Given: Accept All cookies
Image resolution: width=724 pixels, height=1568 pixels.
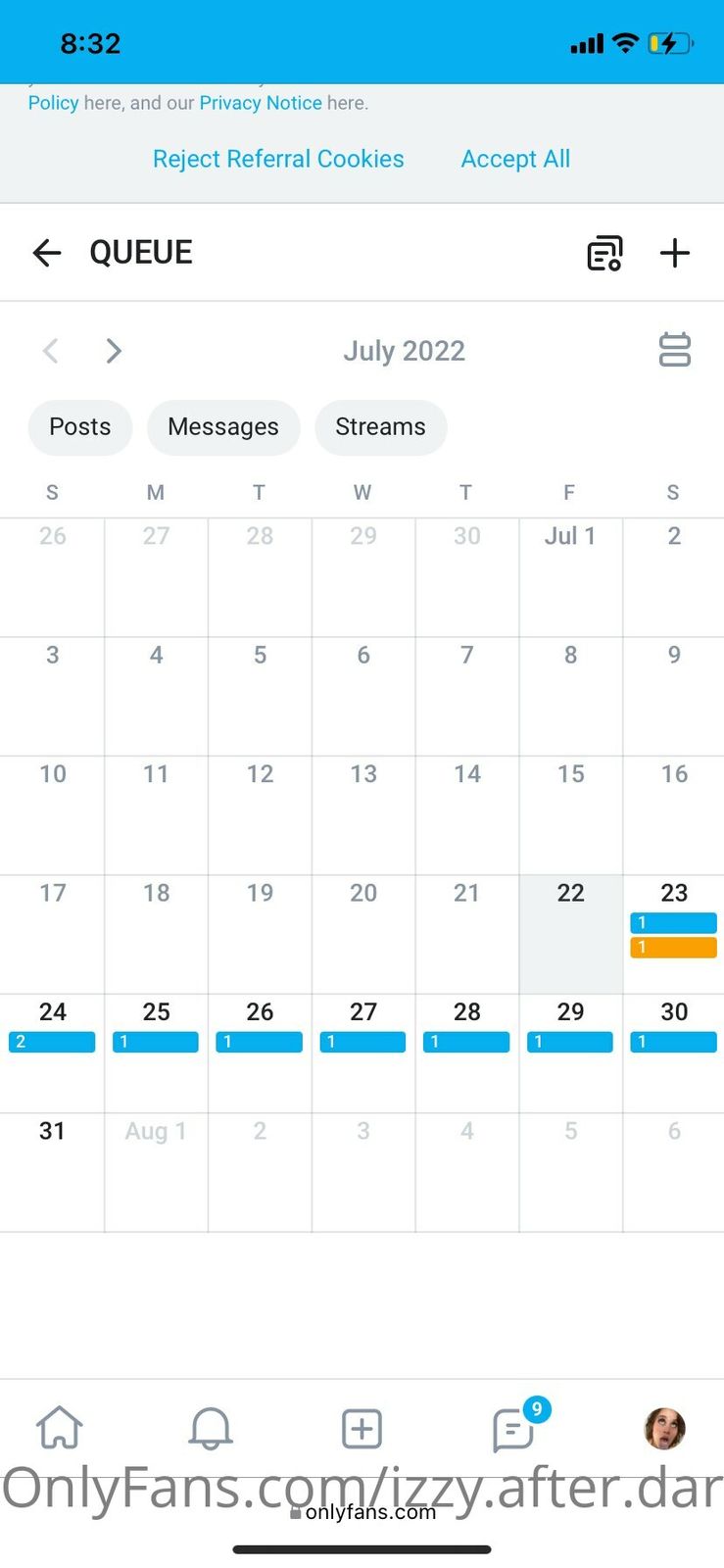Looking at the screenshot, I should pos(515,159).
